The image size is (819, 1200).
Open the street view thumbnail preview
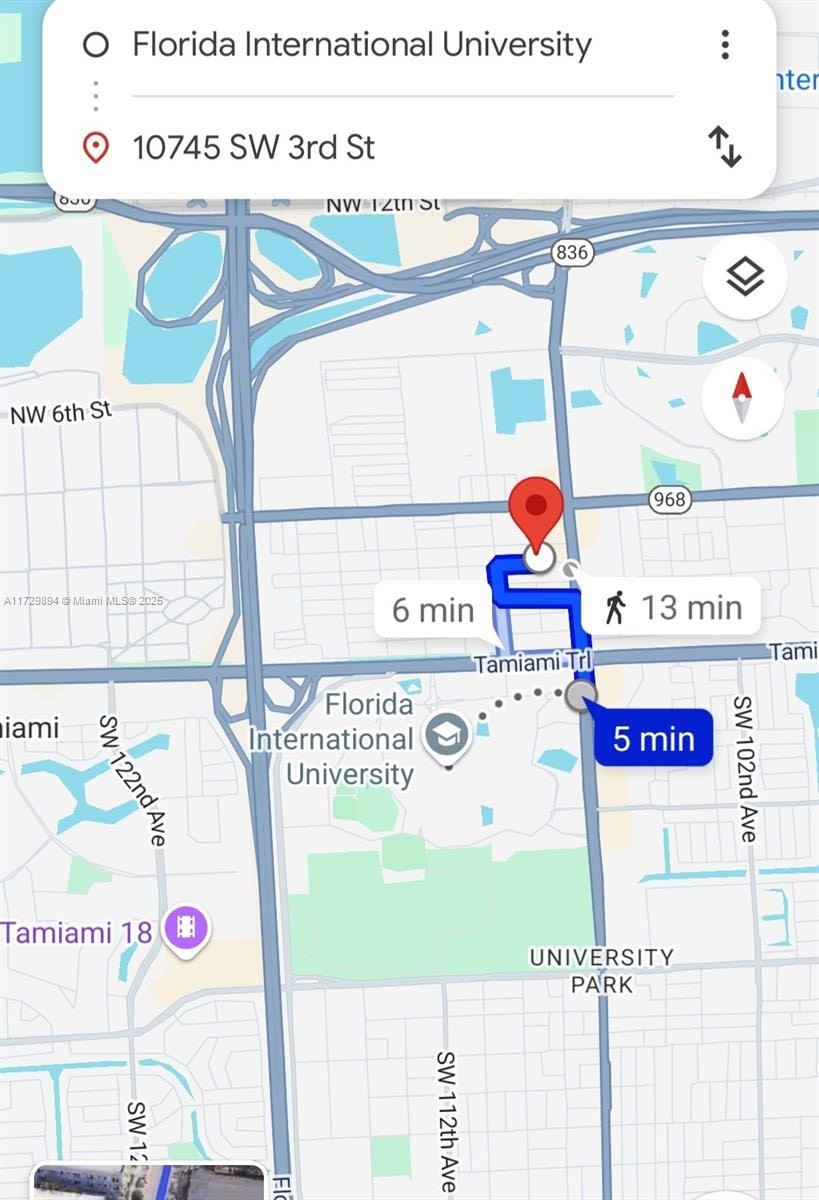coord(150,1182)
